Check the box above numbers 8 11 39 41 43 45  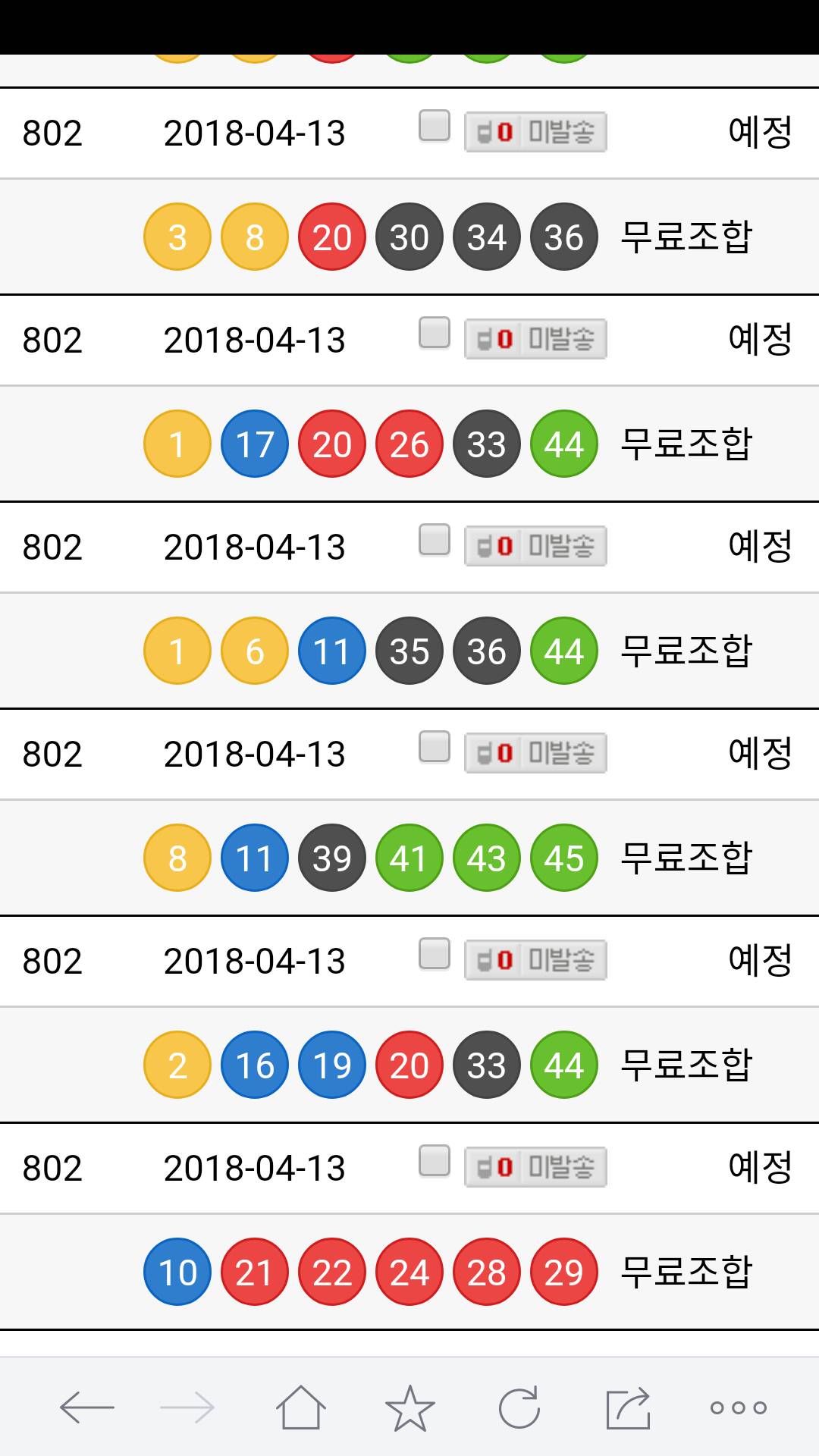pyautogui.click(x=435, y=748)
